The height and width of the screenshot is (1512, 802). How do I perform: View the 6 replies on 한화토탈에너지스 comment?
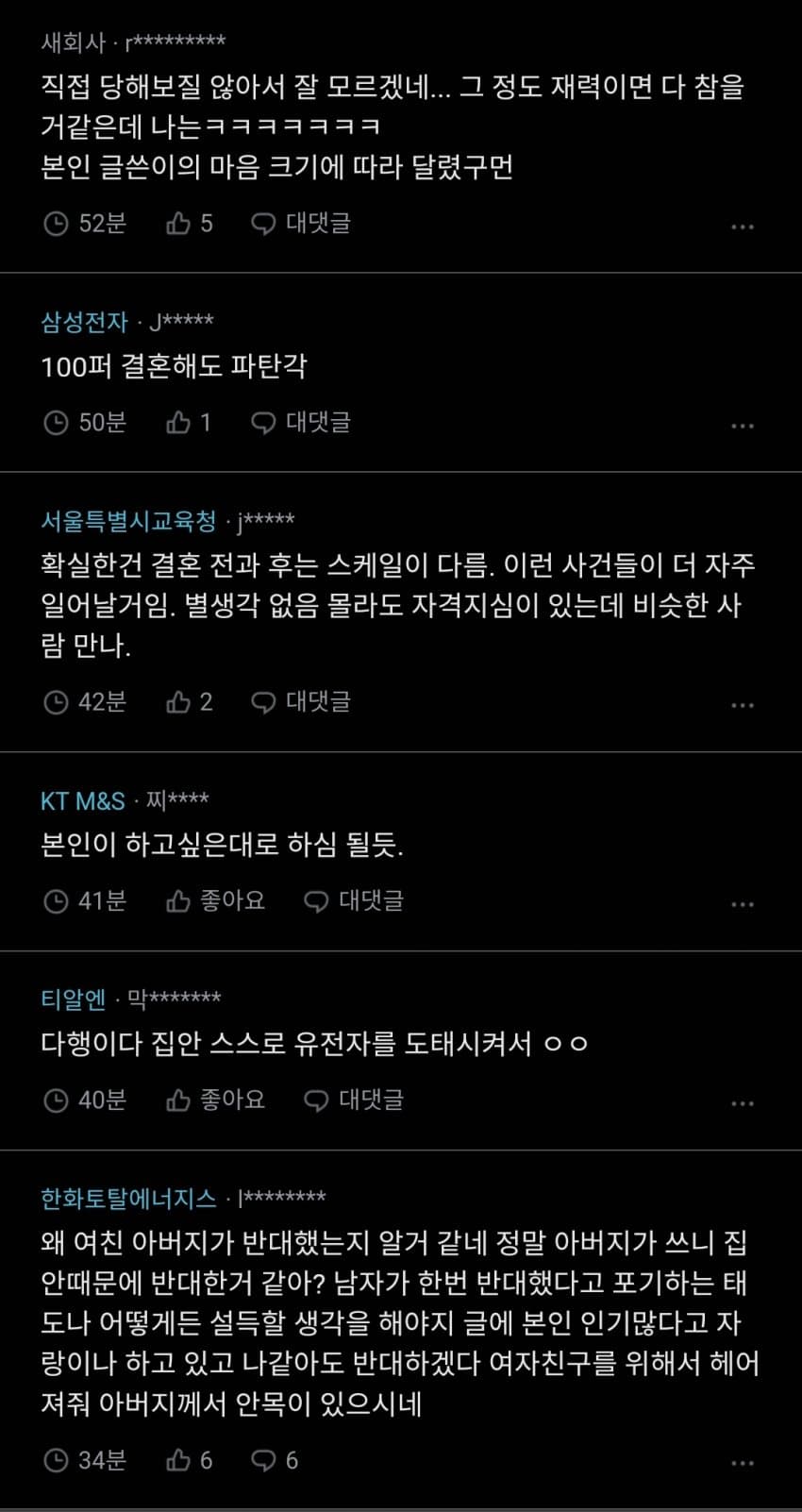275,1461
